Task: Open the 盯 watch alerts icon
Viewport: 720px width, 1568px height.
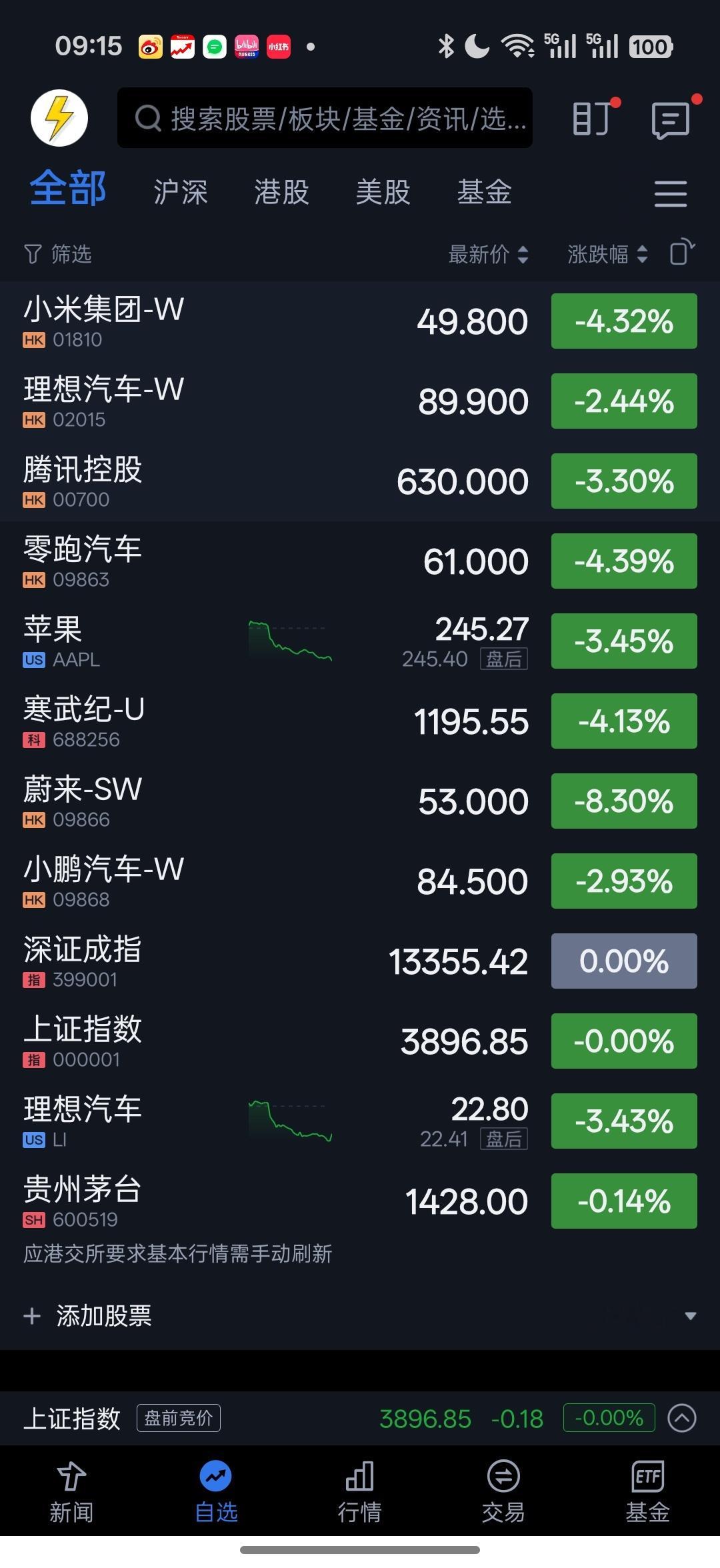Action: point(592,119)
